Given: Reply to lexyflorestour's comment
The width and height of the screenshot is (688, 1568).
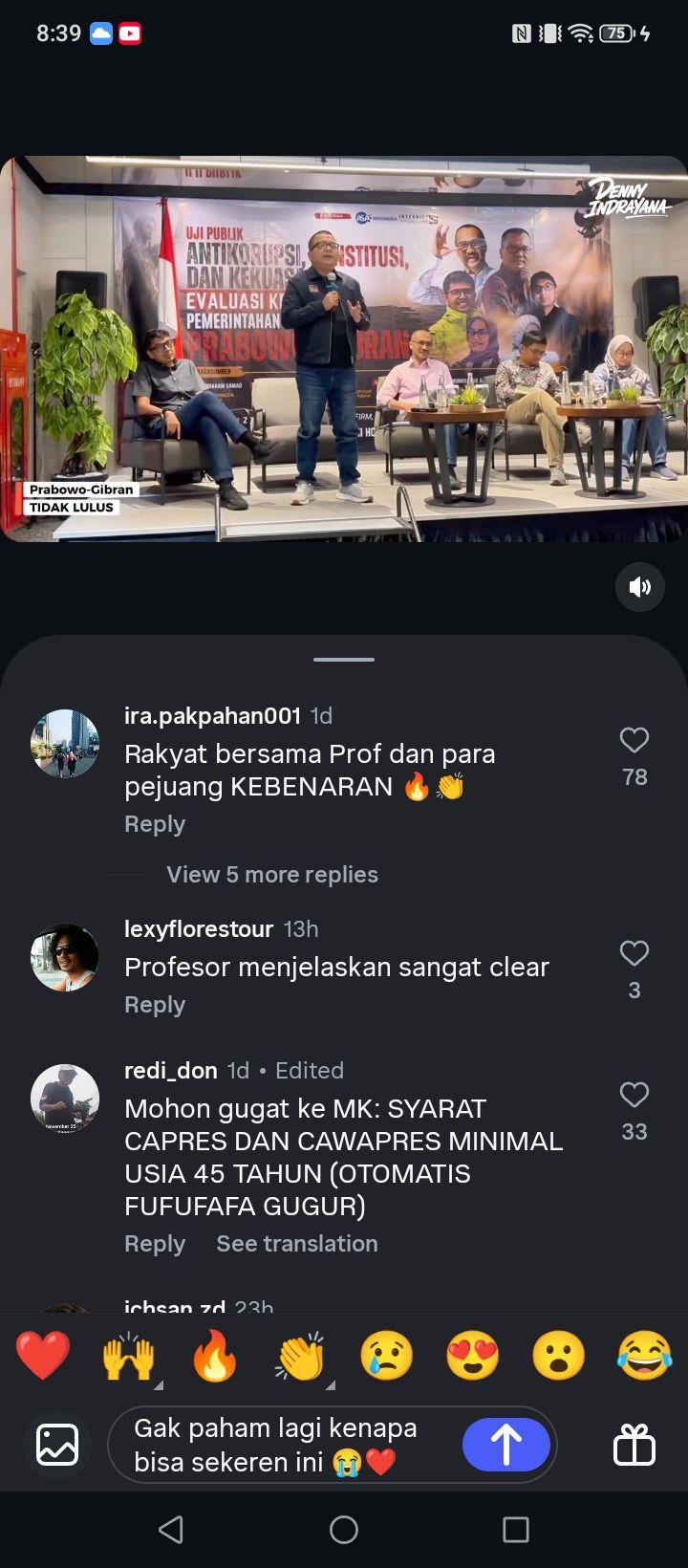Looking at the screenshot, I should coord(155,1005).
